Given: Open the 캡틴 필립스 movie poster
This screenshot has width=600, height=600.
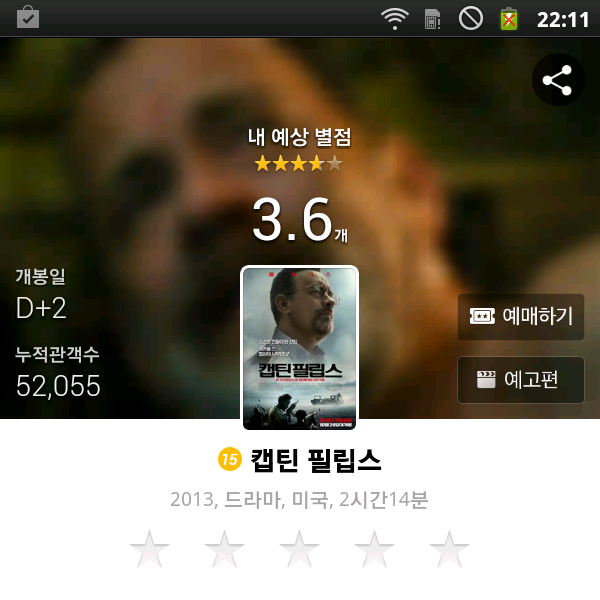Looking at the screenshot, I should (x=300, y=348).
